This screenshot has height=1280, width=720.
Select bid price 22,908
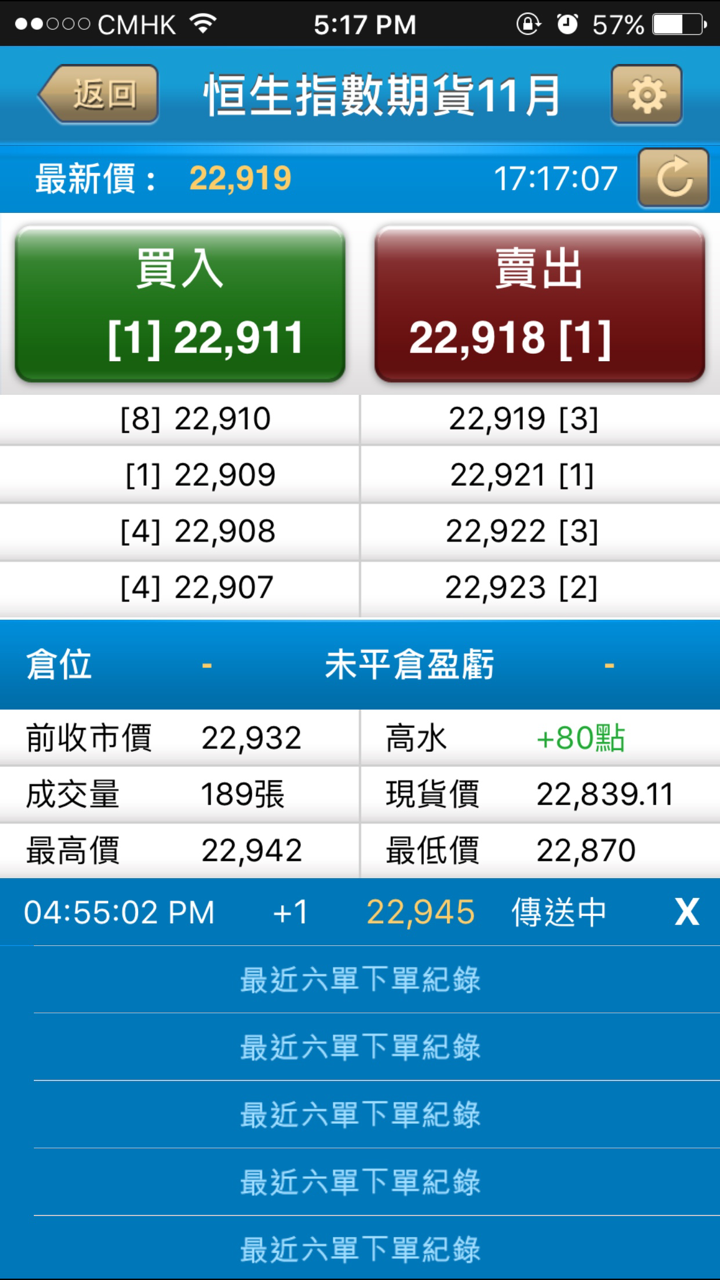click(x=180, y=531)
